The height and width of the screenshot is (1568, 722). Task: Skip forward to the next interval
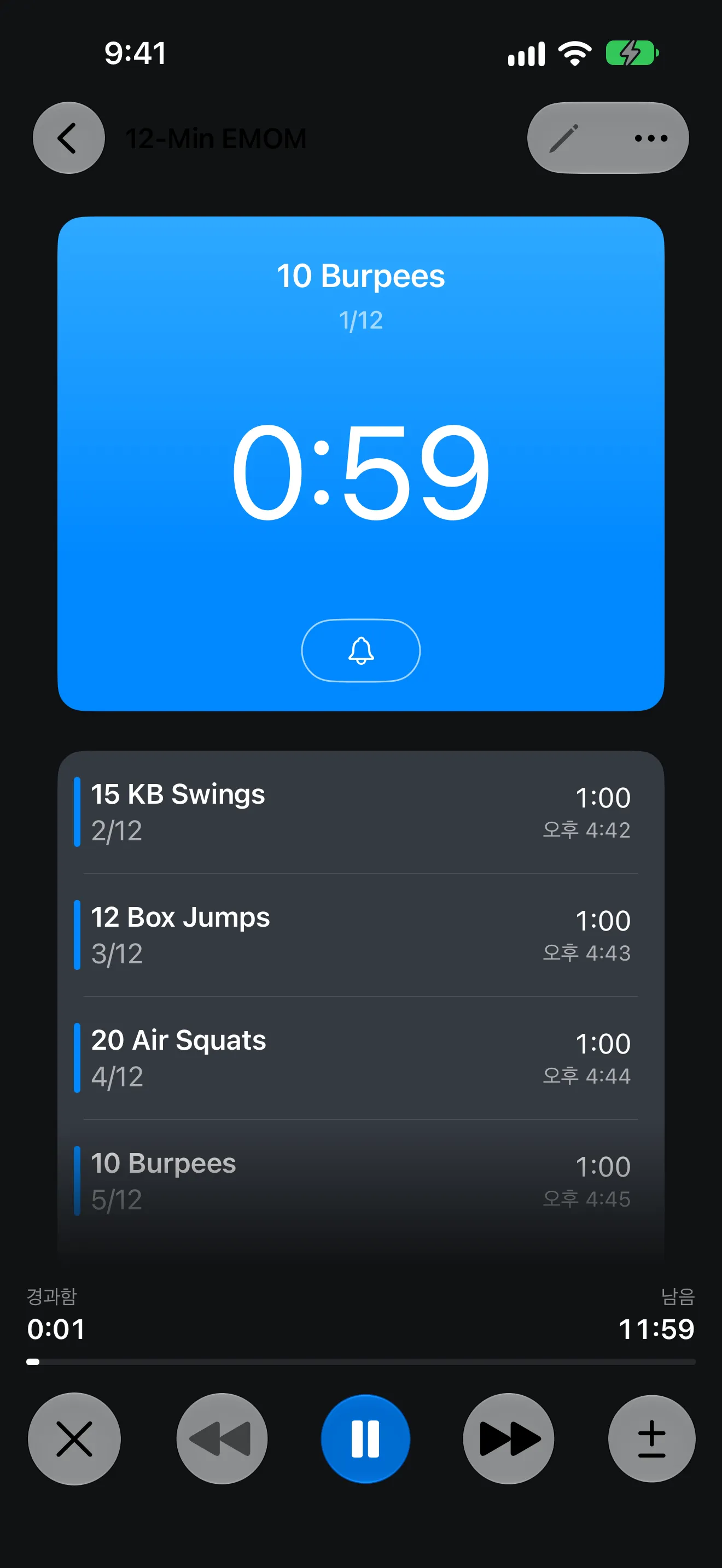[x=509, y=1439]
